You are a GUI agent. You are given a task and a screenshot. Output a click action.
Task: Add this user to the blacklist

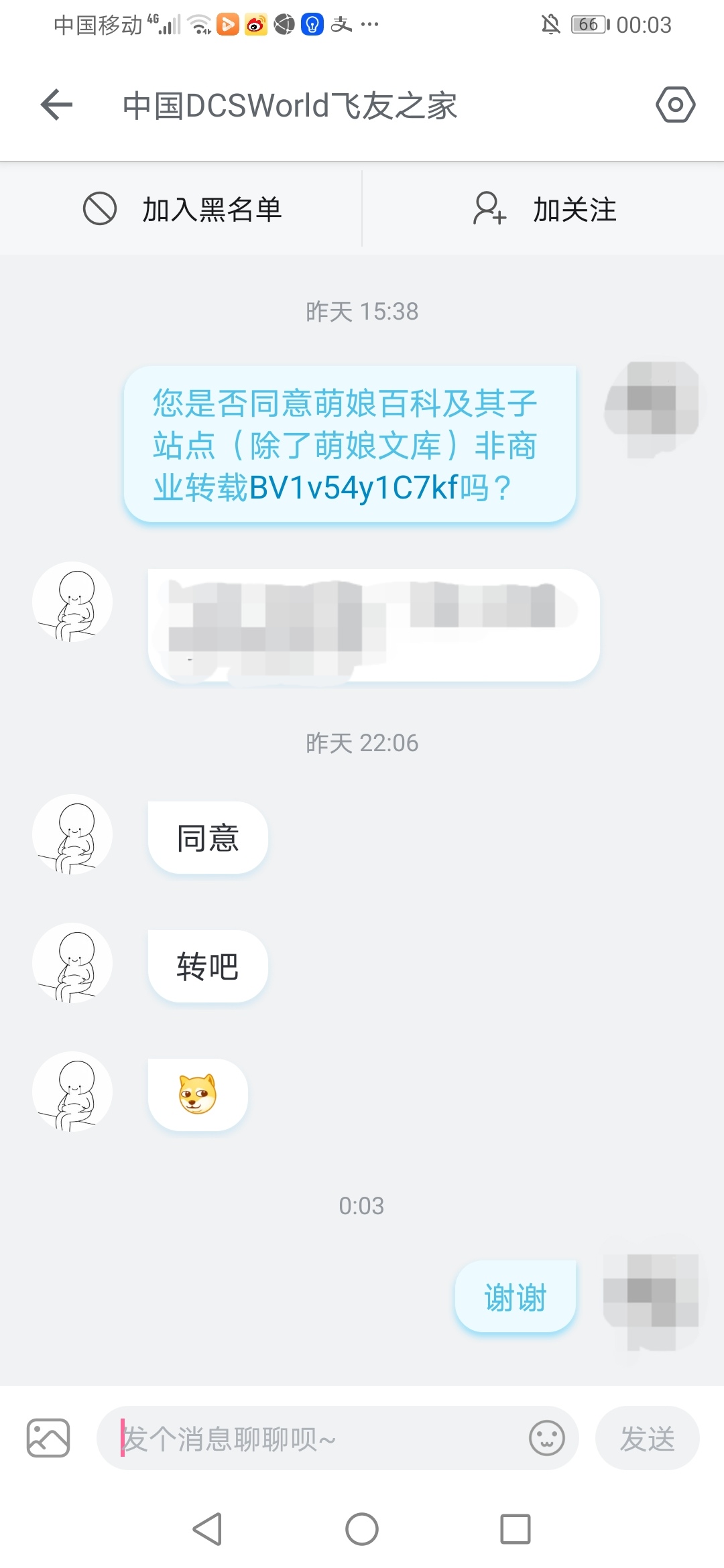click(182, 209)
